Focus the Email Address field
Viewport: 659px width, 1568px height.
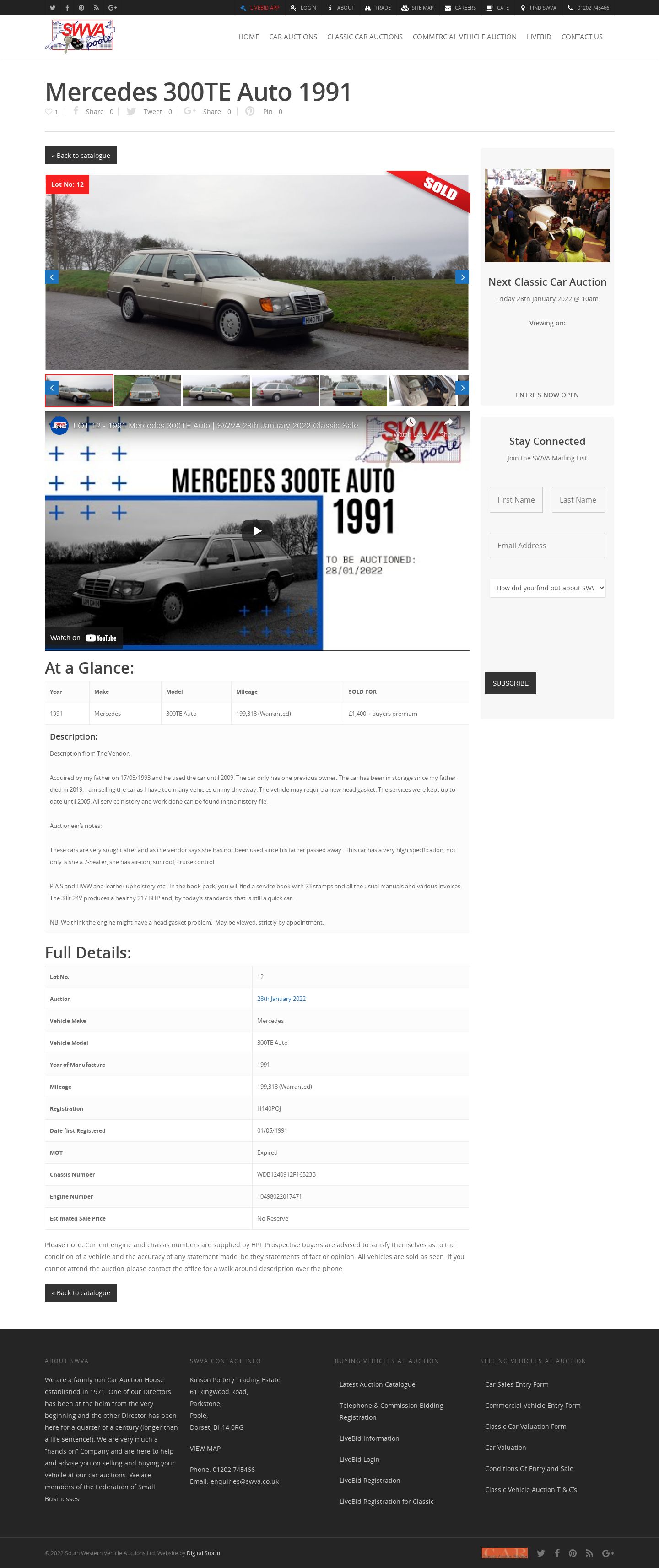tap(546, 546)
